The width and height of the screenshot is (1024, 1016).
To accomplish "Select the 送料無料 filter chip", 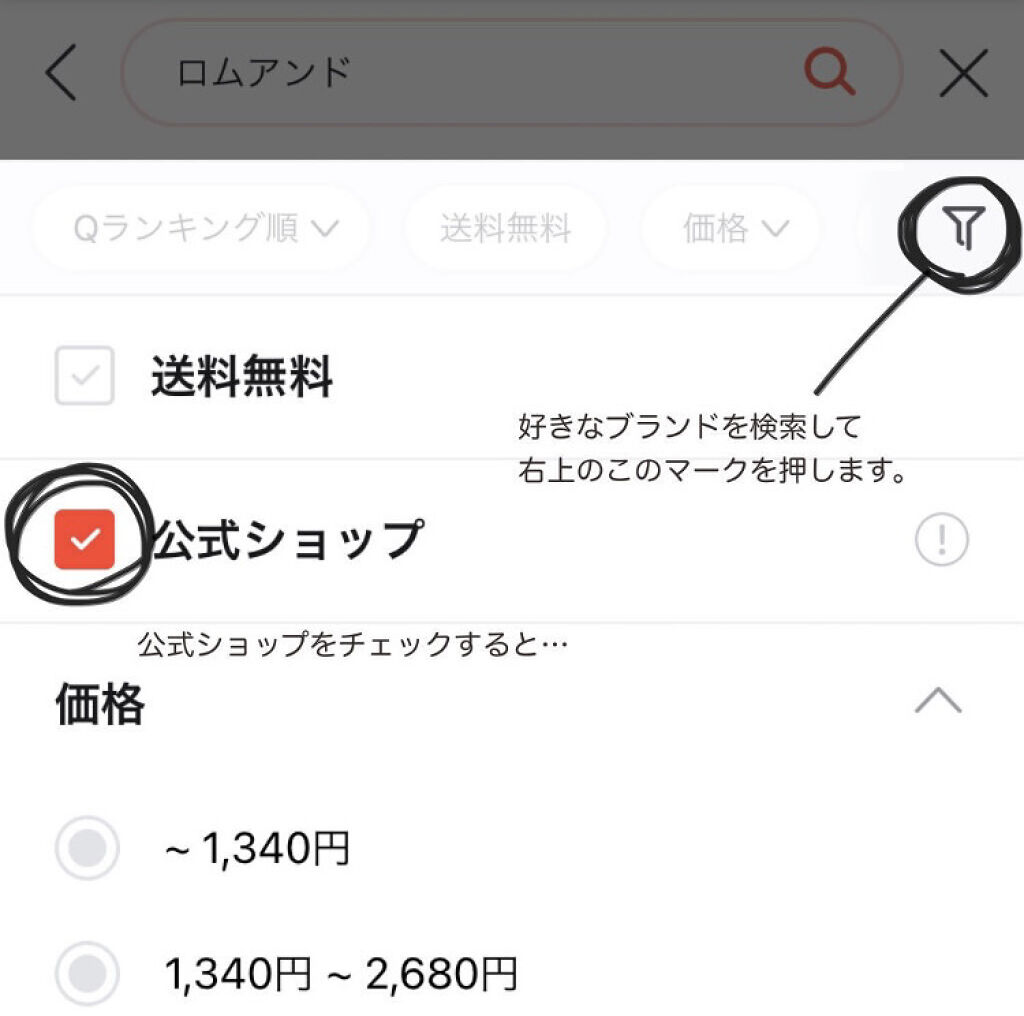I will 505,229.
